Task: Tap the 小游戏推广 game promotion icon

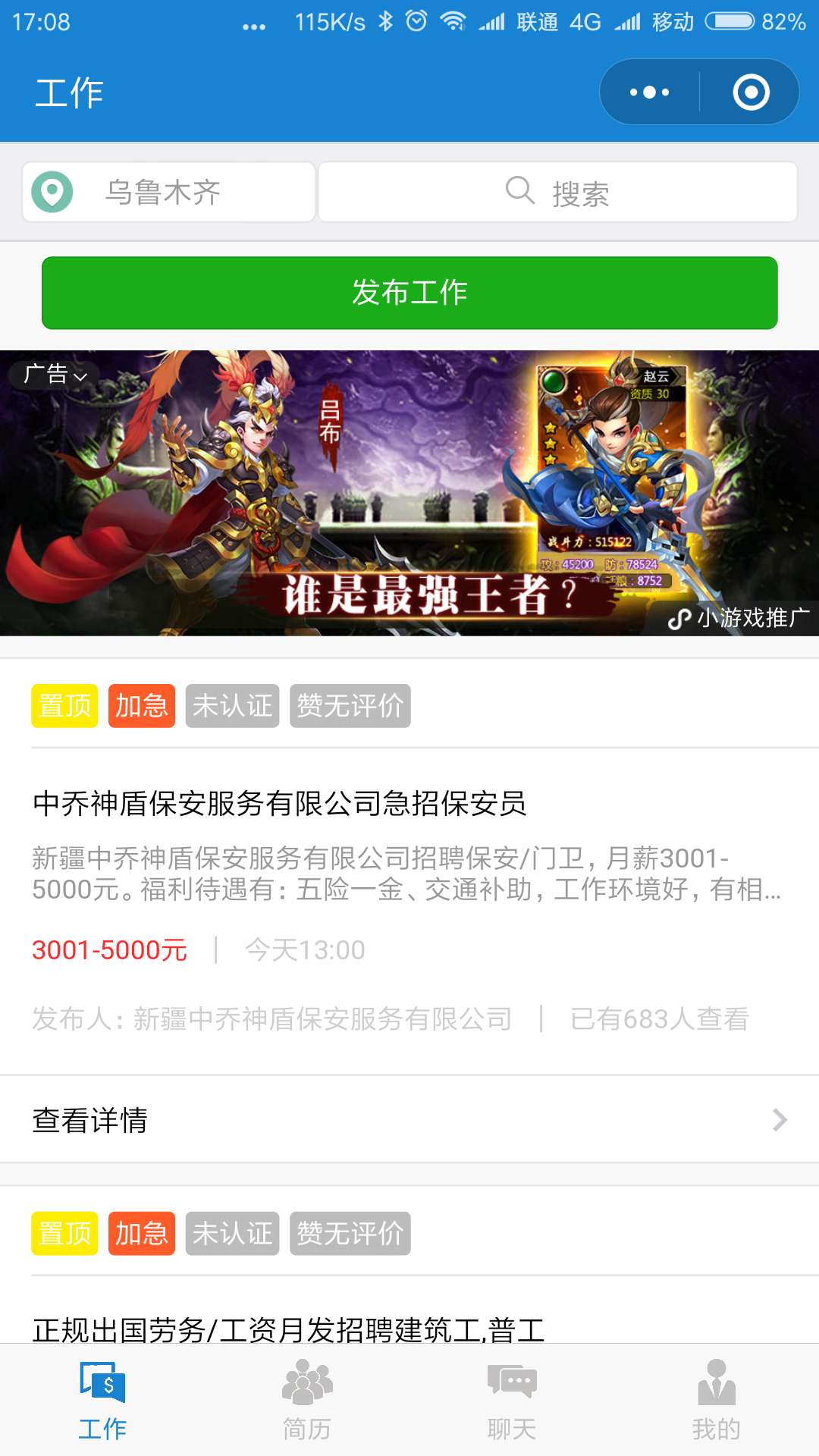Action: [x=678, y=620]
